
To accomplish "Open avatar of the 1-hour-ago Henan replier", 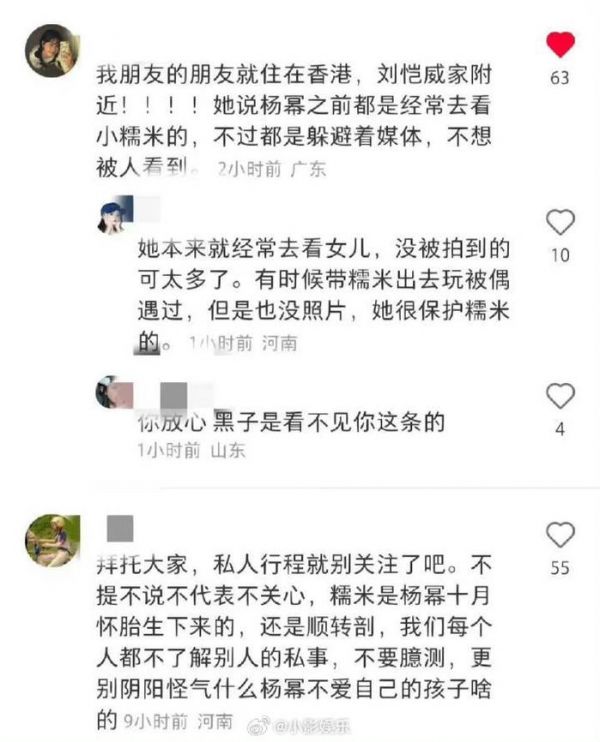I will click(x=111, y=215).
